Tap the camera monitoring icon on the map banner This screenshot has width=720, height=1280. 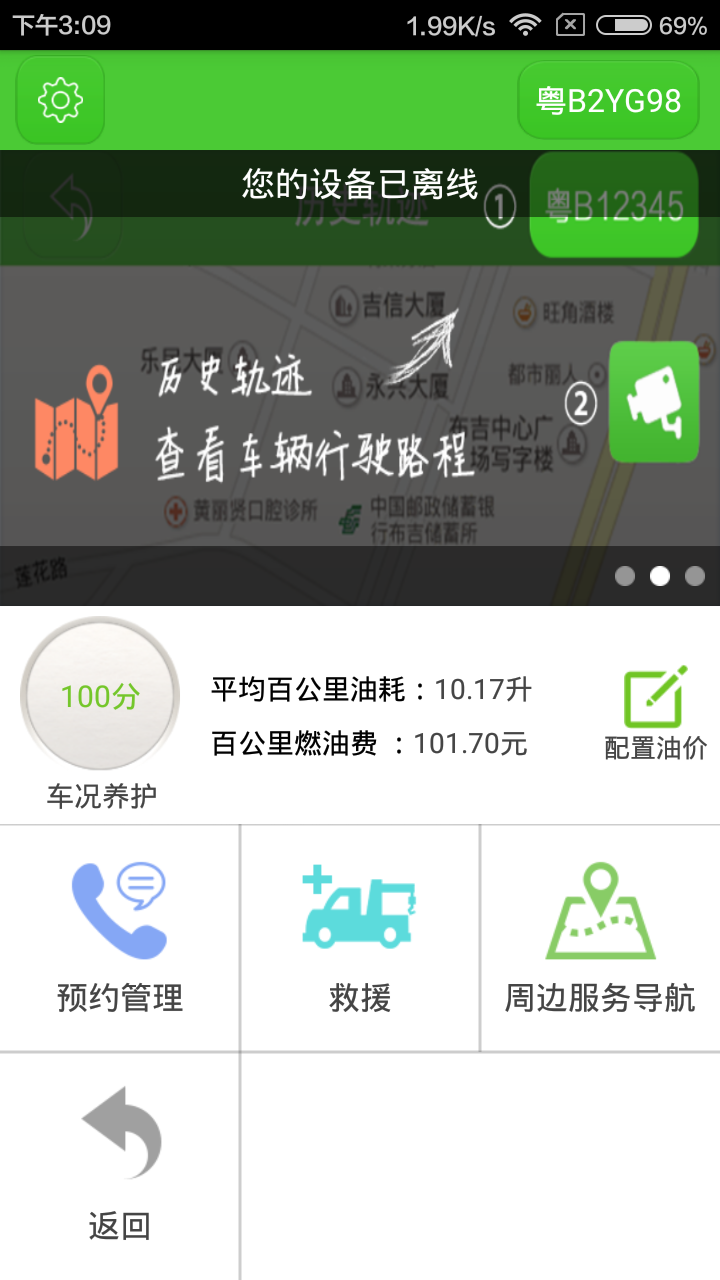tap(654, 401)
